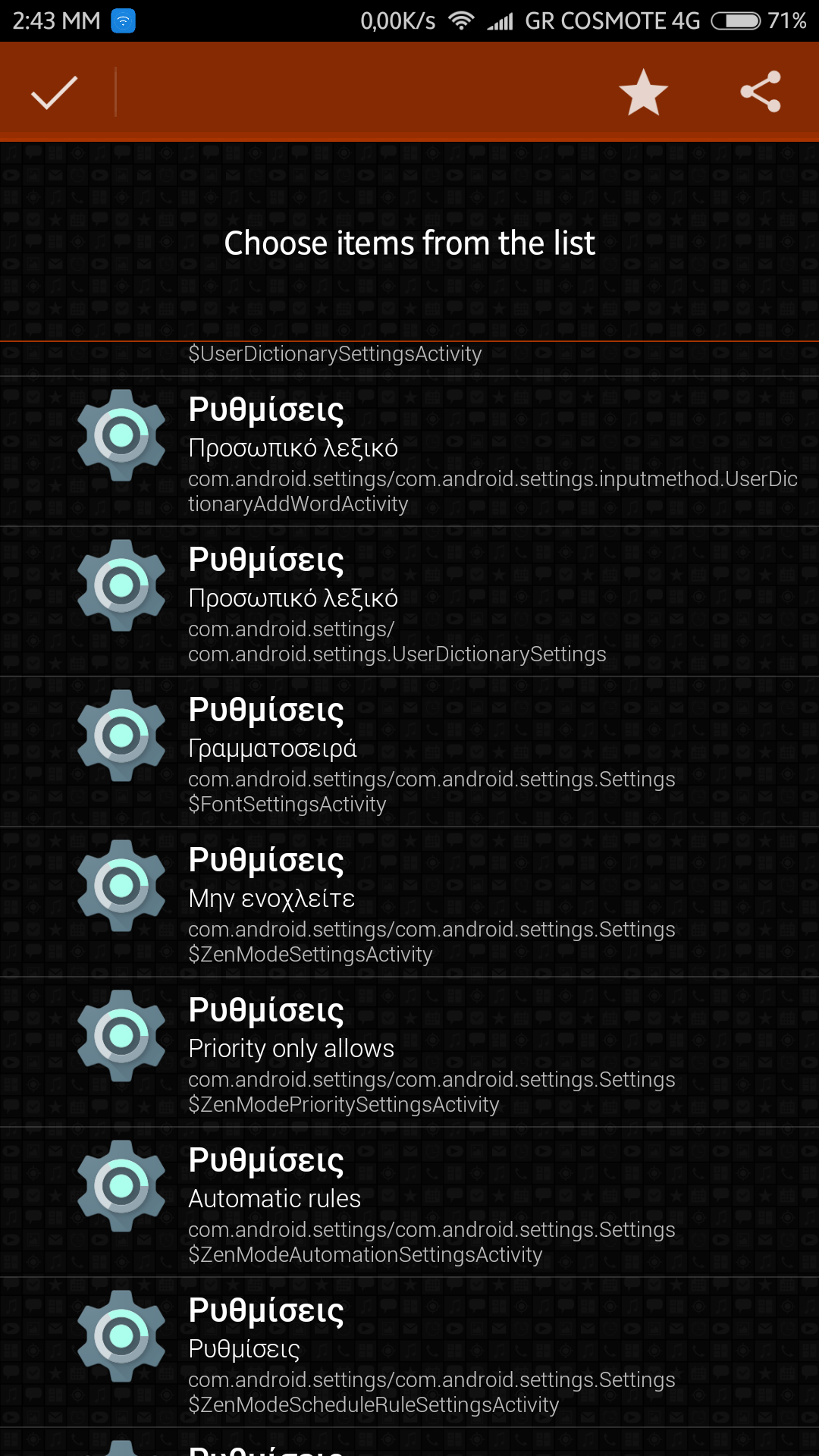This screenshot has width=819, height=1456.
Task: Tap the star favorites icon
Action: coord(643,93)
